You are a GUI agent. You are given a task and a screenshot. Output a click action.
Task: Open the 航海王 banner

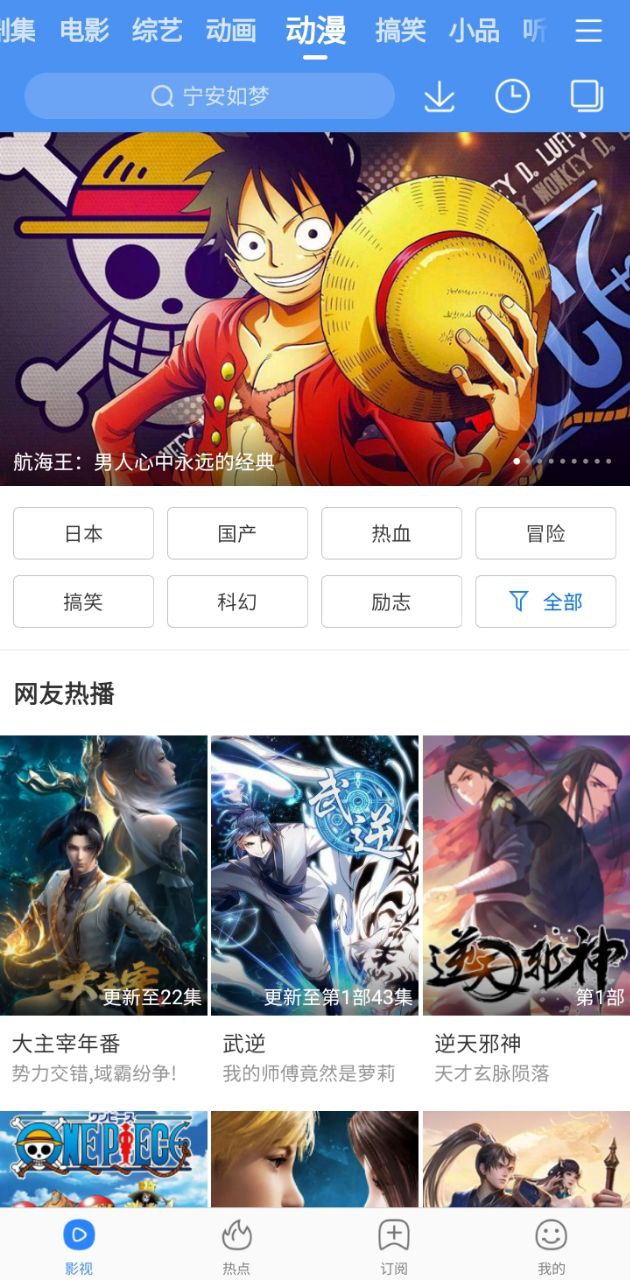315,308
